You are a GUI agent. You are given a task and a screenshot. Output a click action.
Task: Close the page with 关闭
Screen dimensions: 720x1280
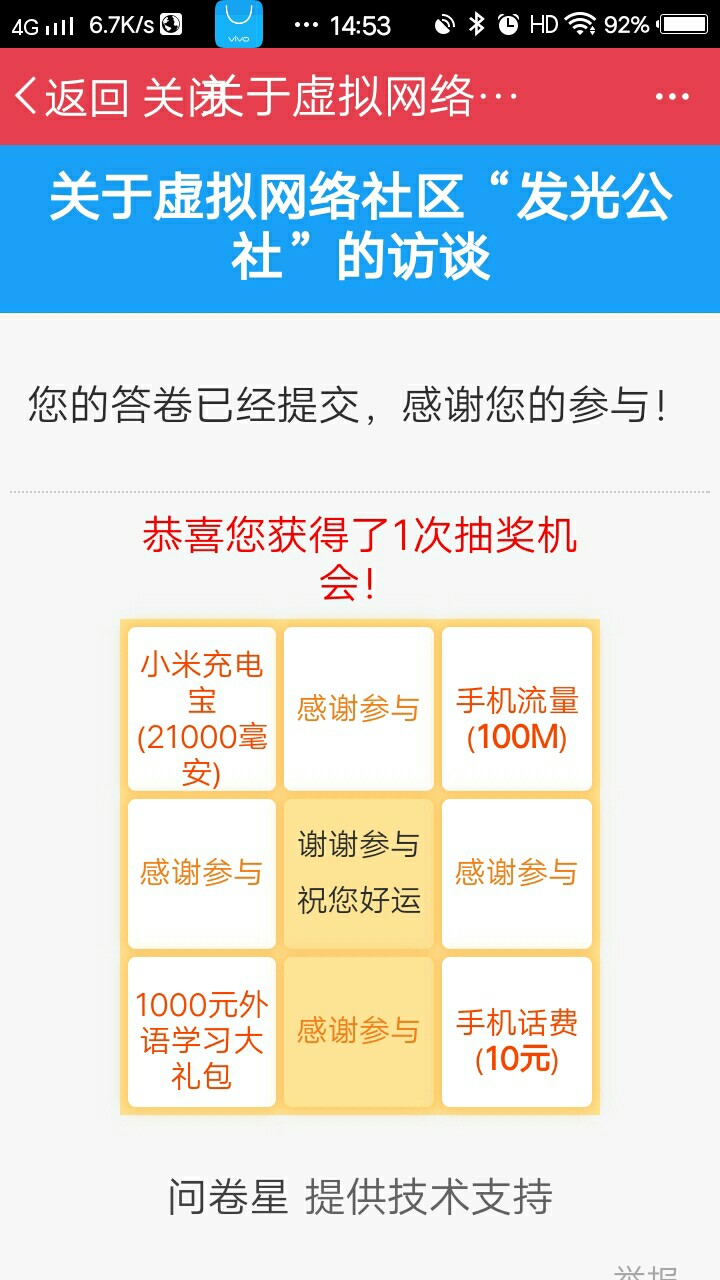click(172, 97)
